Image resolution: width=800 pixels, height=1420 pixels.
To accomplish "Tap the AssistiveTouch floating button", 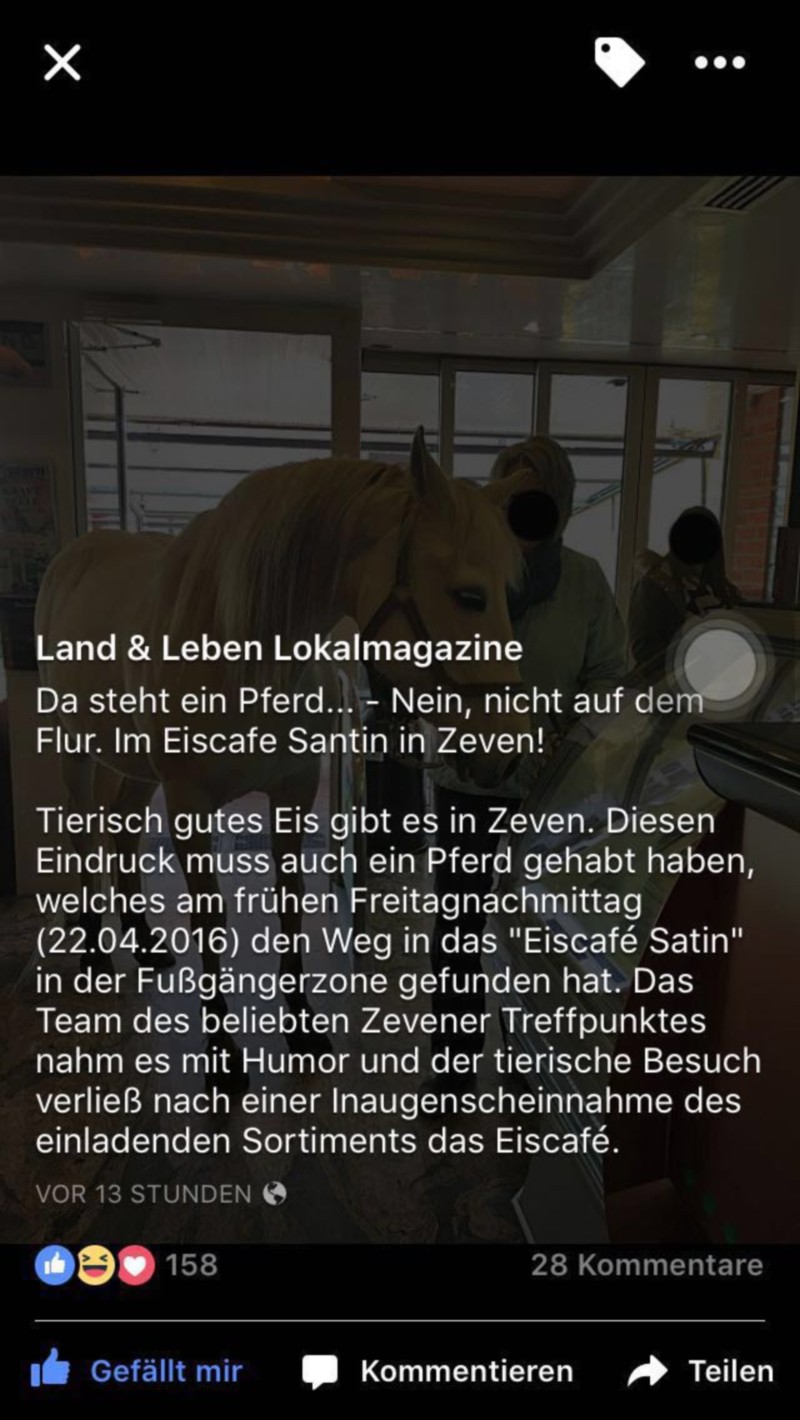I will point(719,663).
